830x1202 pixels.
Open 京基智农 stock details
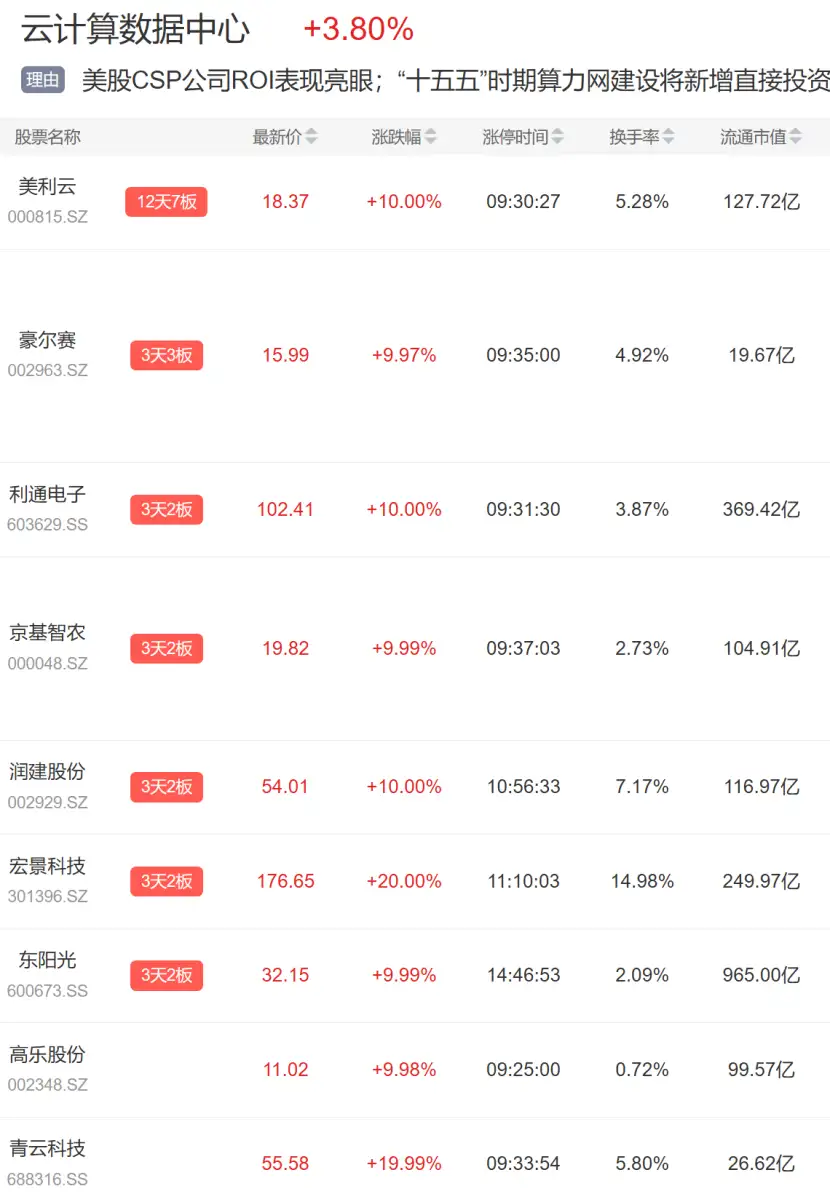pos(415,649)
